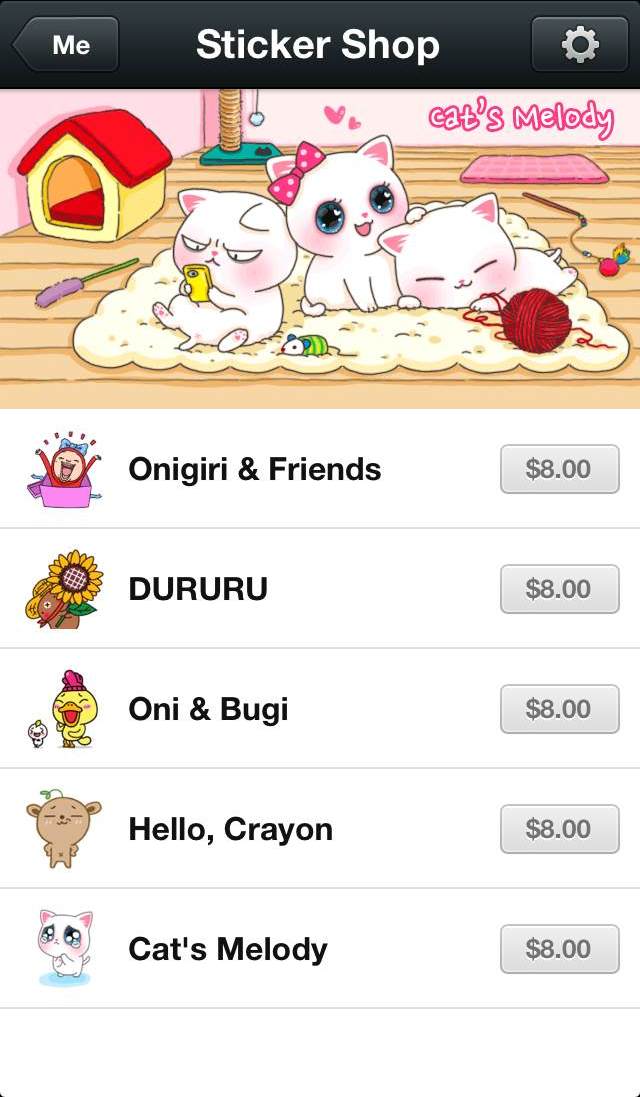
Task: Open the settings gear
Action: [579, 45]
